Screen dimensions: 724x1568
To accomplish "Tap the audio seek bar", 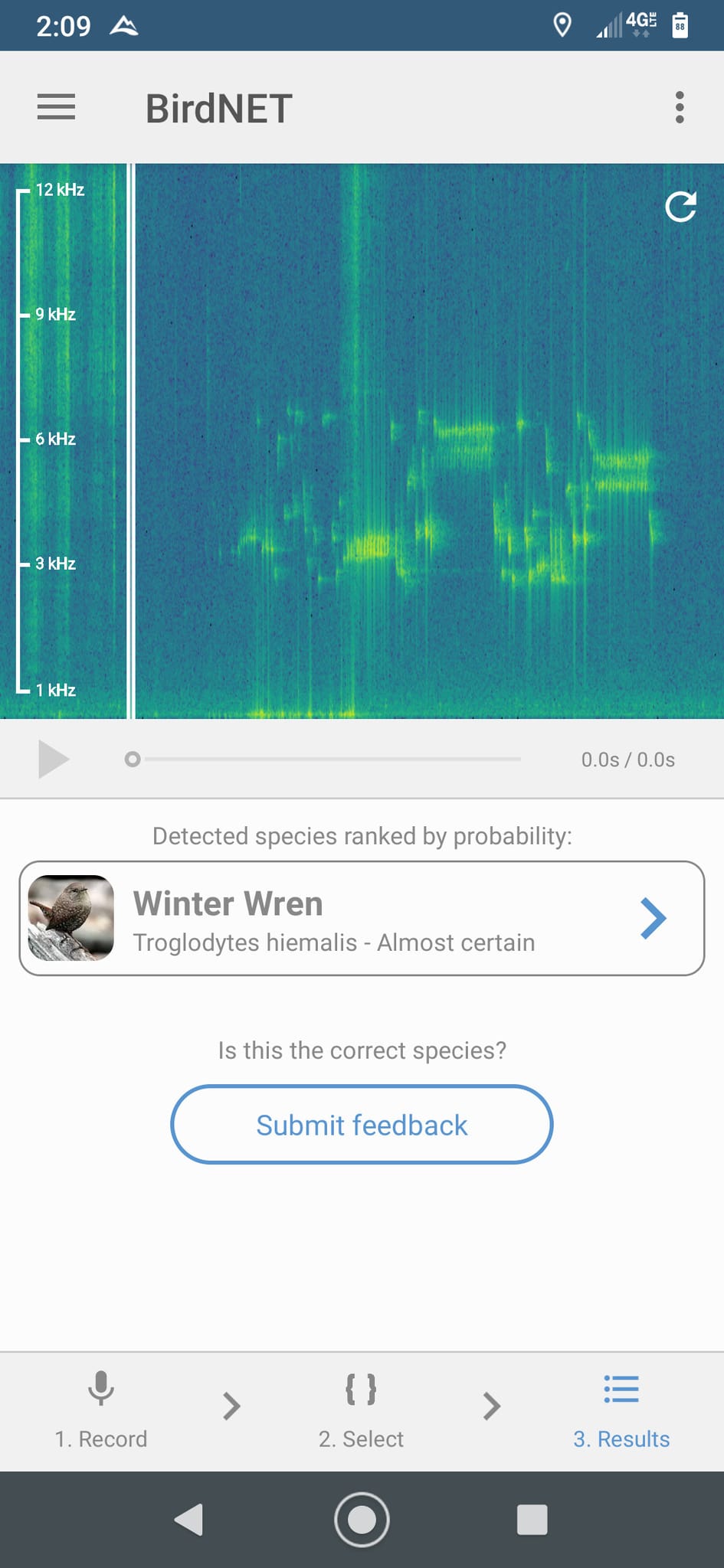I will [324, 759].
